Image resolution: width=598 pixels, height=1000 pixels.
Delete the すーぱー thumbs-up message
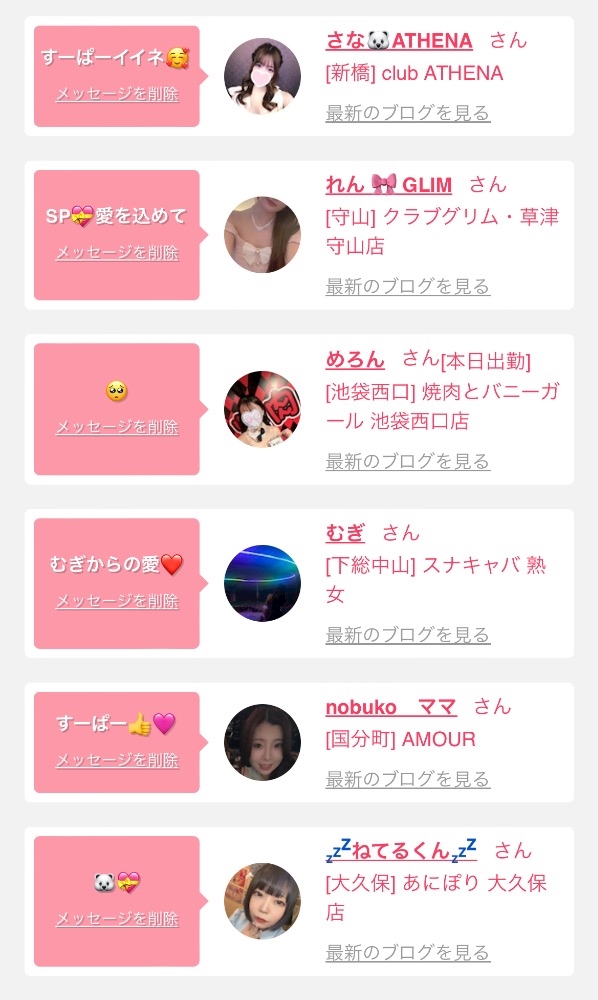(117, 760)
